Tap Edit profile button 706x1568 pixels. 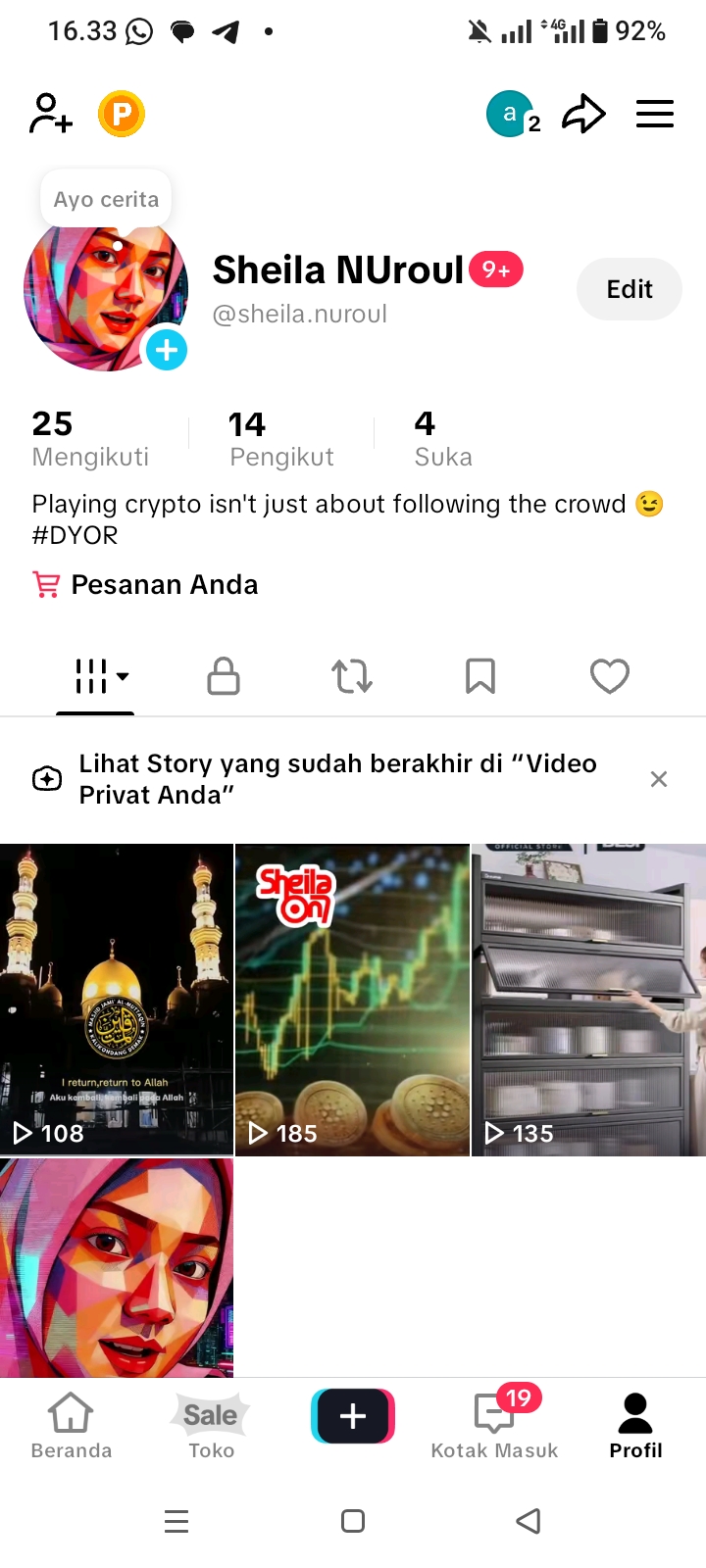pyautogui.click(x=629, y=289)
